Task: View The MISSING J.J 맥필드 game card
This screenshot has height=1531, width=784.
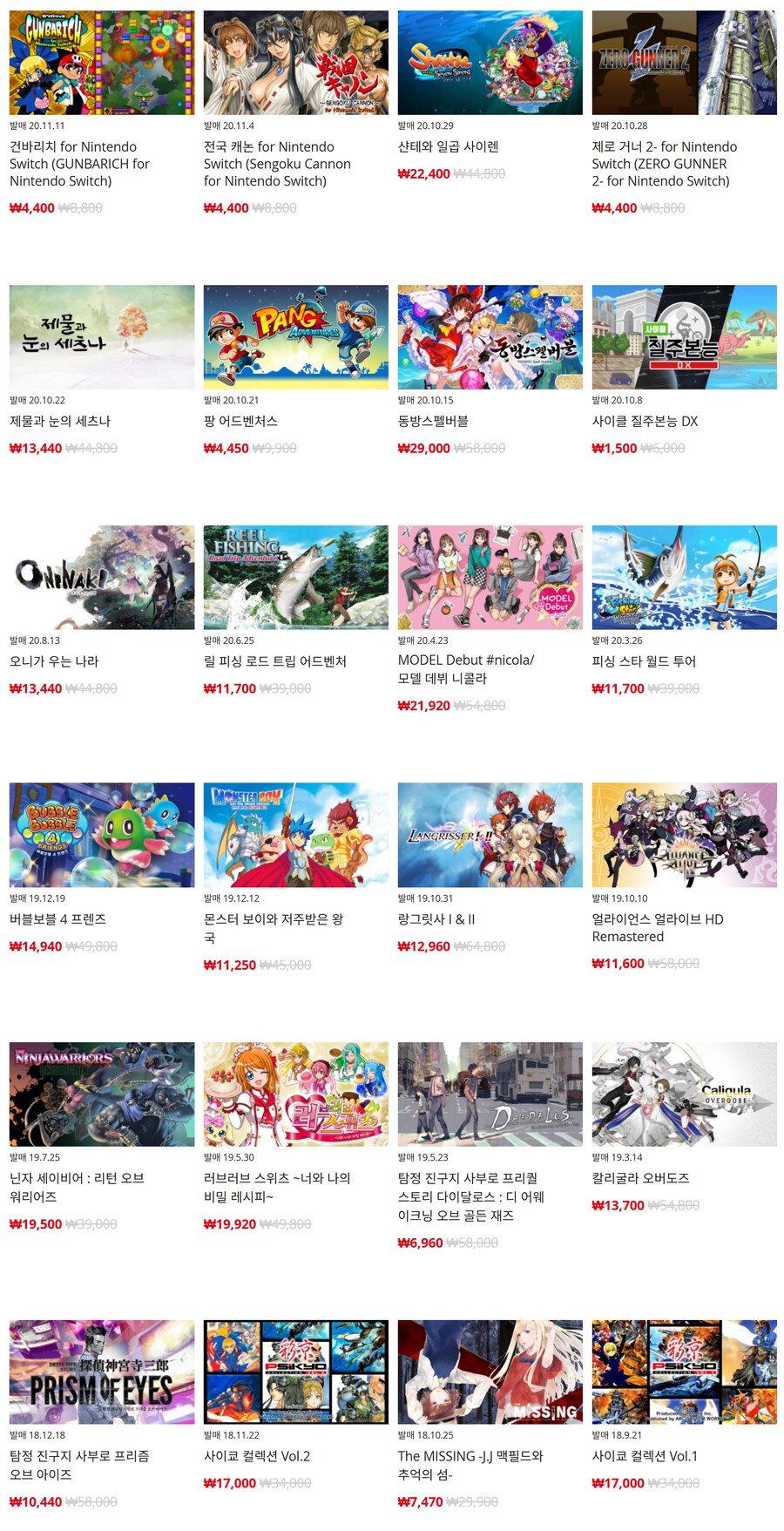Action: pyautogui.click(x=490, y=1372)
